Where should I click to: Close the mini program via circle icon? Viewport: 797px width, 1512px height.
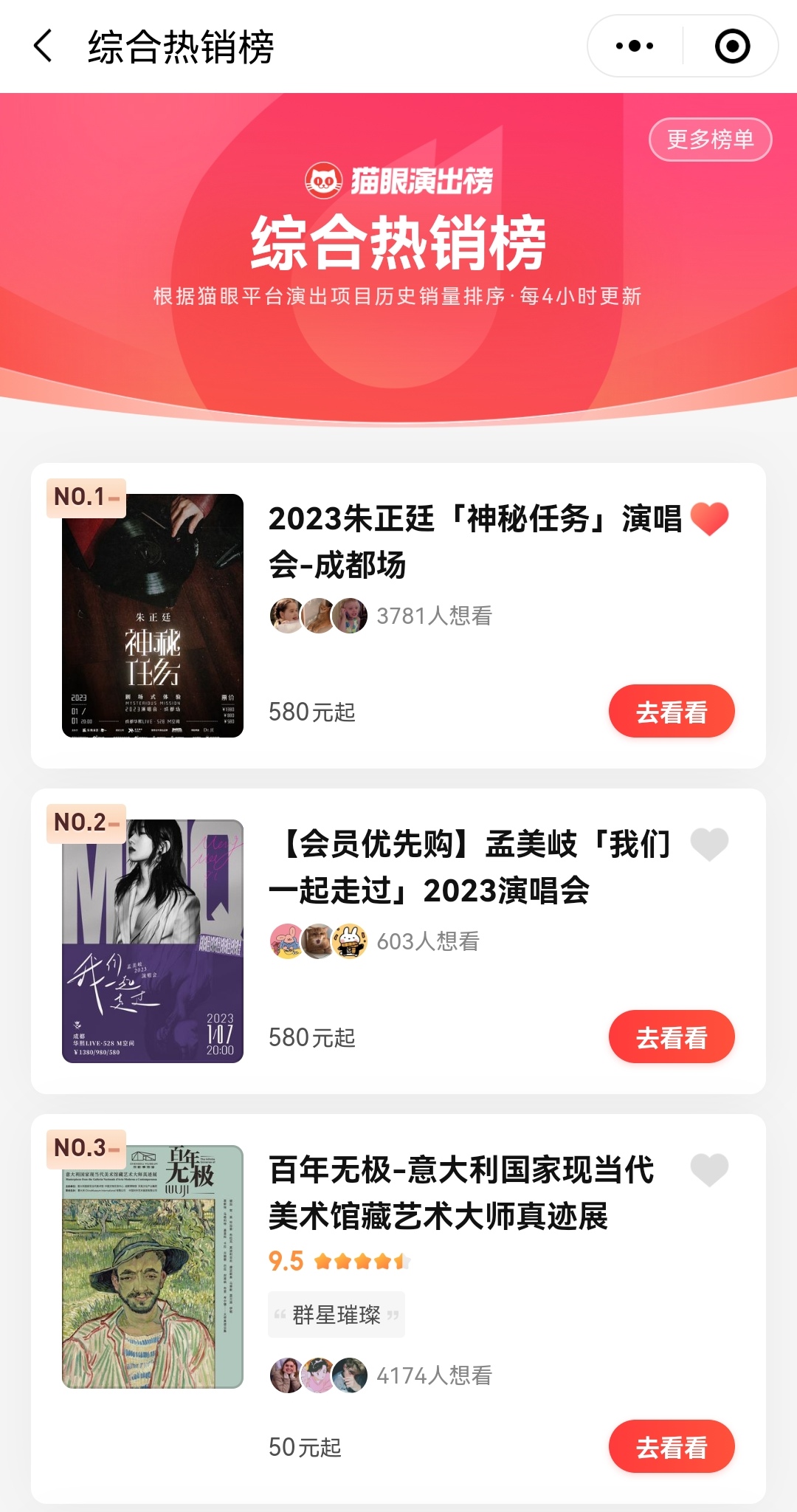tap(732, 47)
